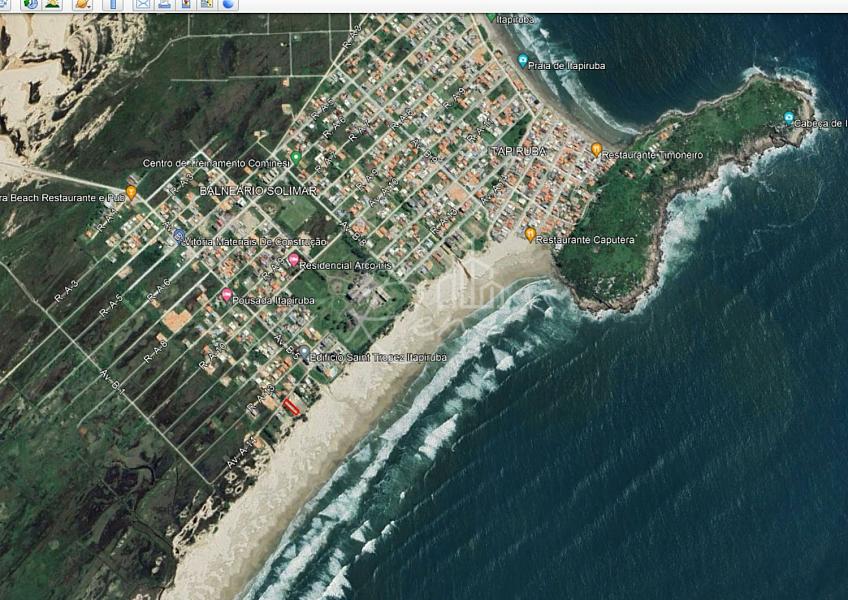Tap the Pousada Itapiruba lodging marker

click(x=227, y=295)
